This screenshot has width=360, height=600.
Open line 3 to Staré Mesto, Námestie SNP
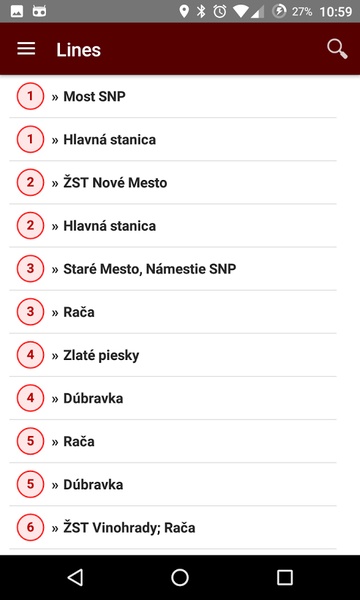click(173, 269)
